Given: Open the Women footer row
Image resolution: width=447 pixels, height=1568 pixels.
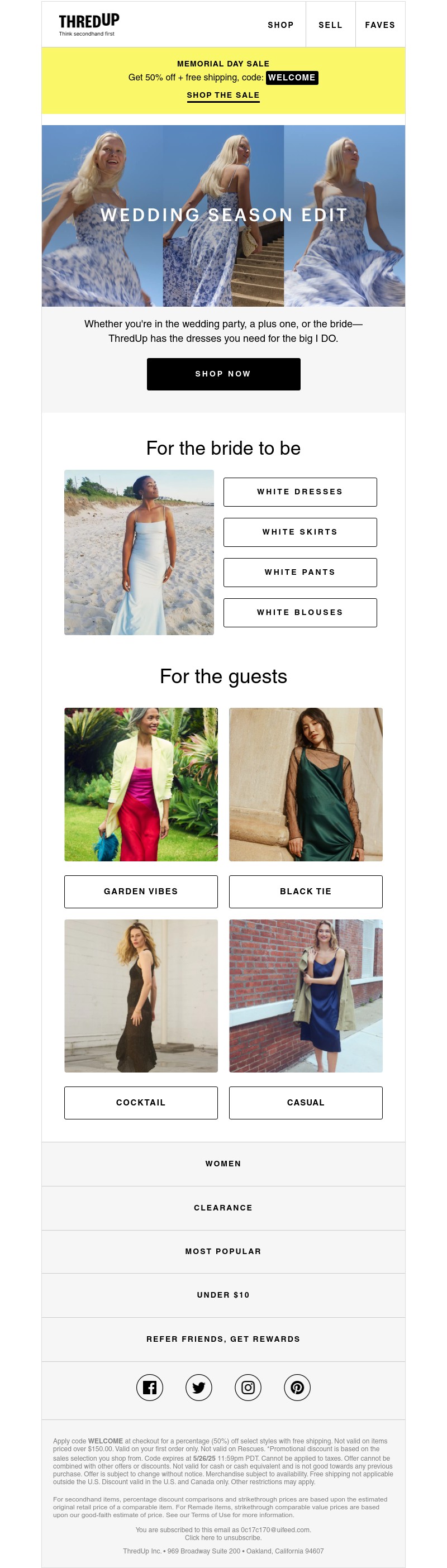Looking at the screenshot, I should tap(223, 1163).
